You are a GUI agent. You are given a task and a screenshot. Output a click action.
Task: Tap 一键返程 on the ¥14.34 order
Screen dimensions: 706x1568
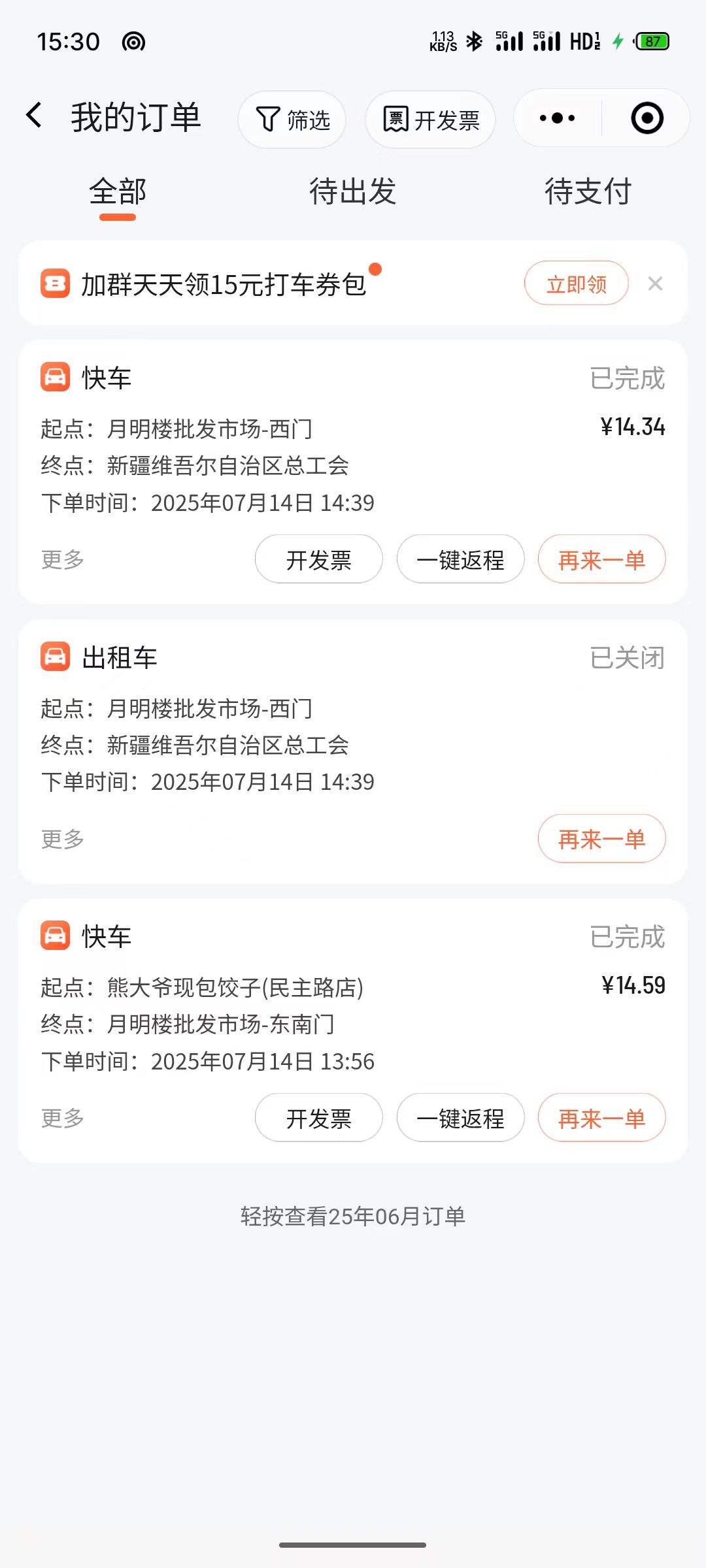point(460,560)
